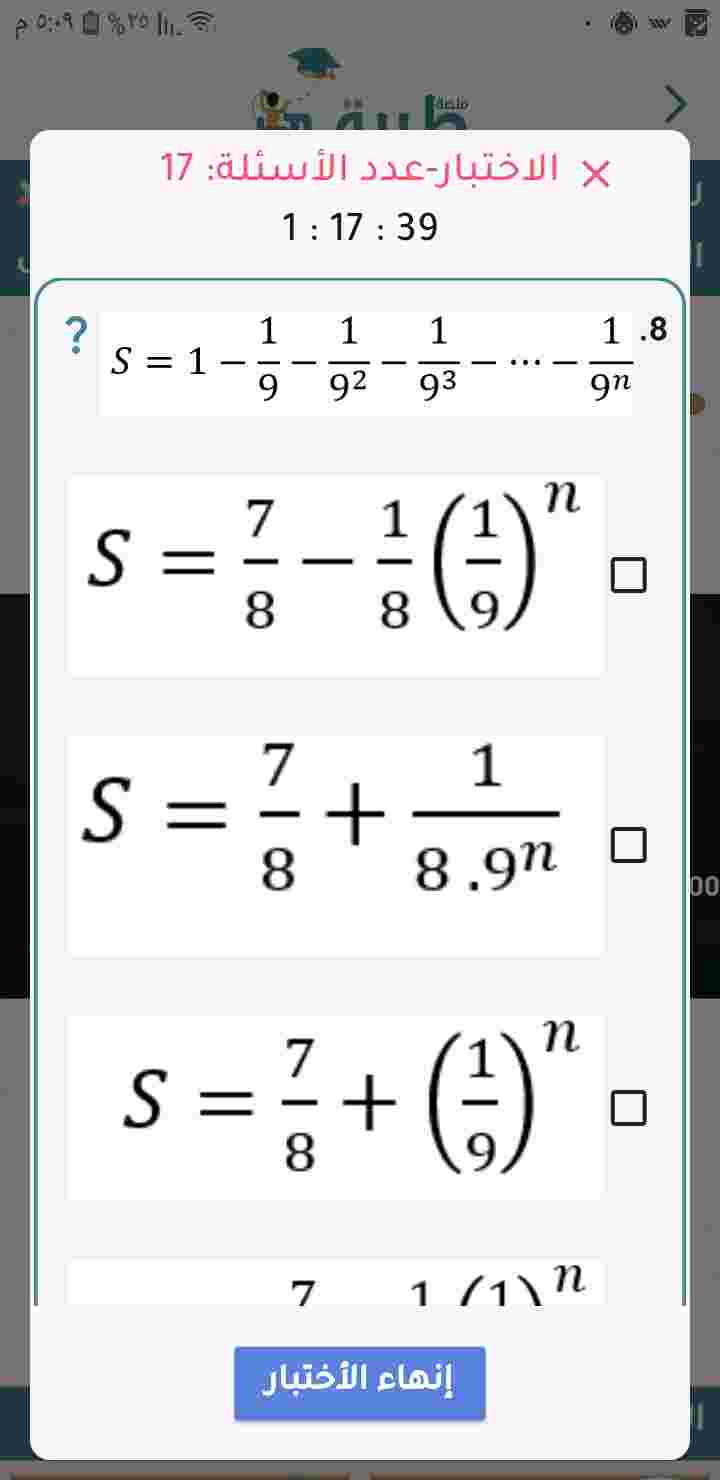The image size is (720, 1480).
Task: Open the question mark help for question 8
Action: 76,337
